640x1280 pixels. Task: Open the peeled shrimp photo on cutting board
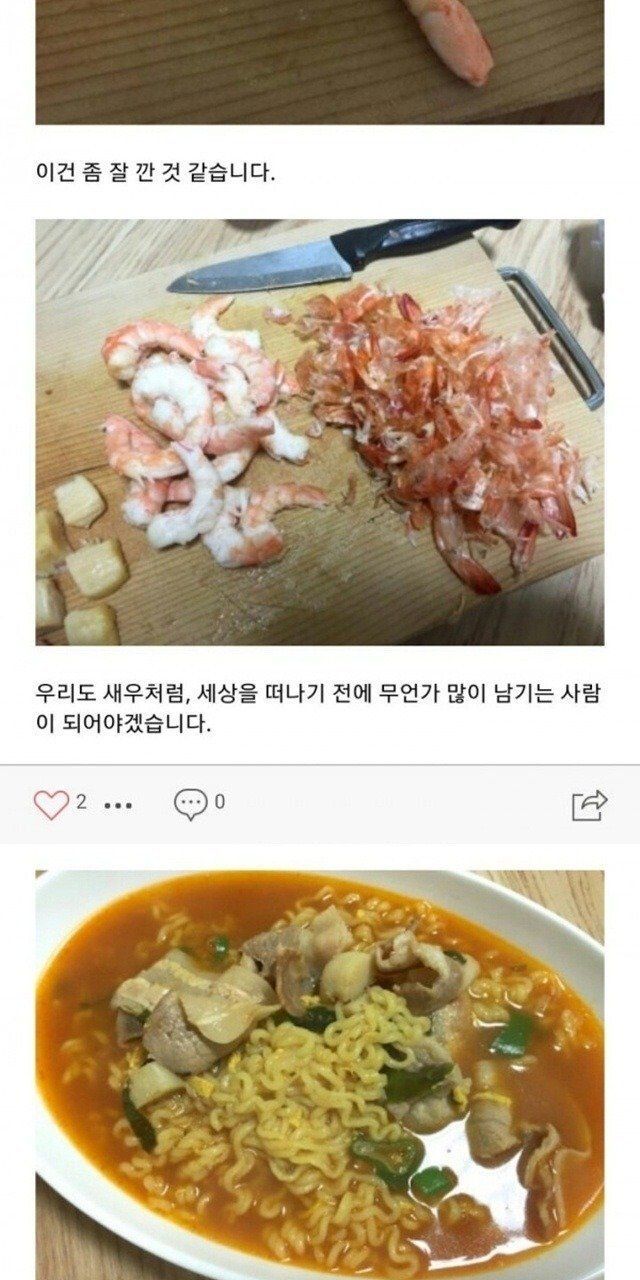click(319, 432)
